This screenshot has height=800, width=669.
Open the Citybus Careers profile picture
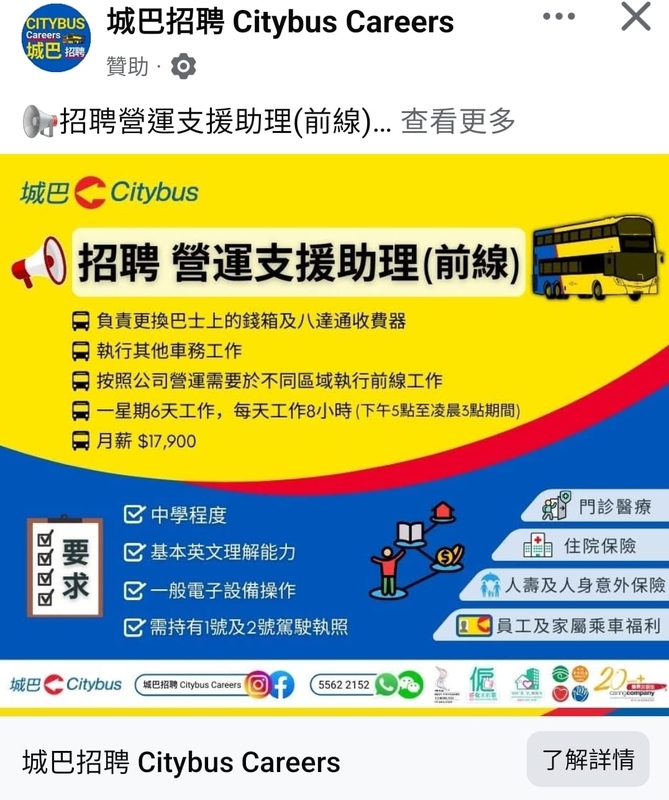(x=56, y=40)
